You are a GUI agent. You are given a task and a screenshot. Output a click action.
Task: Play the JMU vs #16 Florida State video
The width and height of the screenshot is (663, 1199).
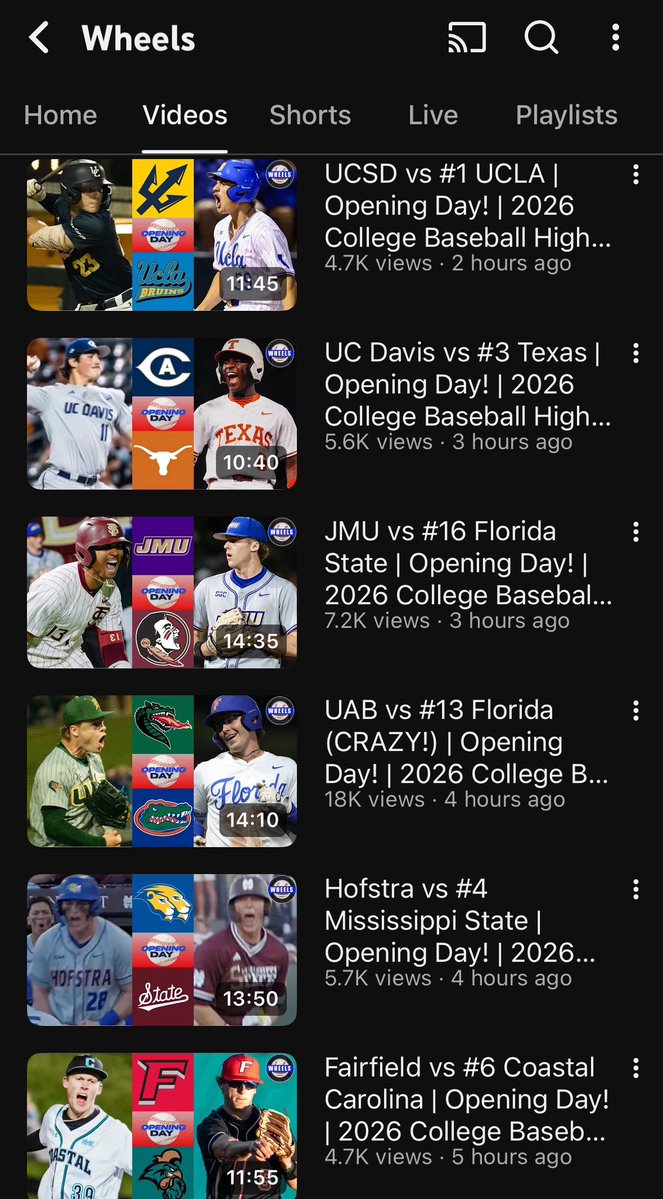coord(162,592)
